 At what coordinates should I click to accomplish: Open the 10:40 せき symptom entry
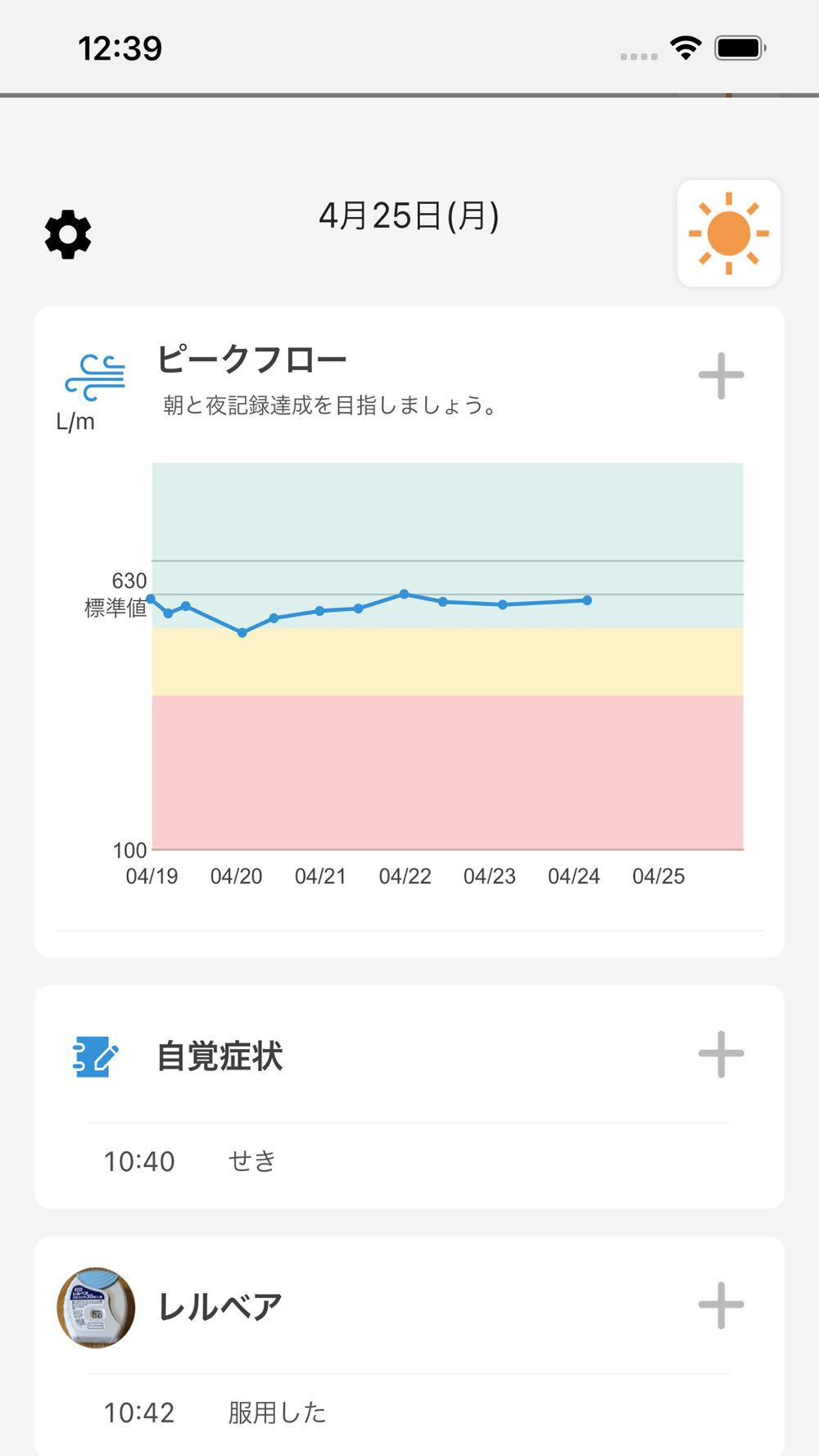[409, 1161]
